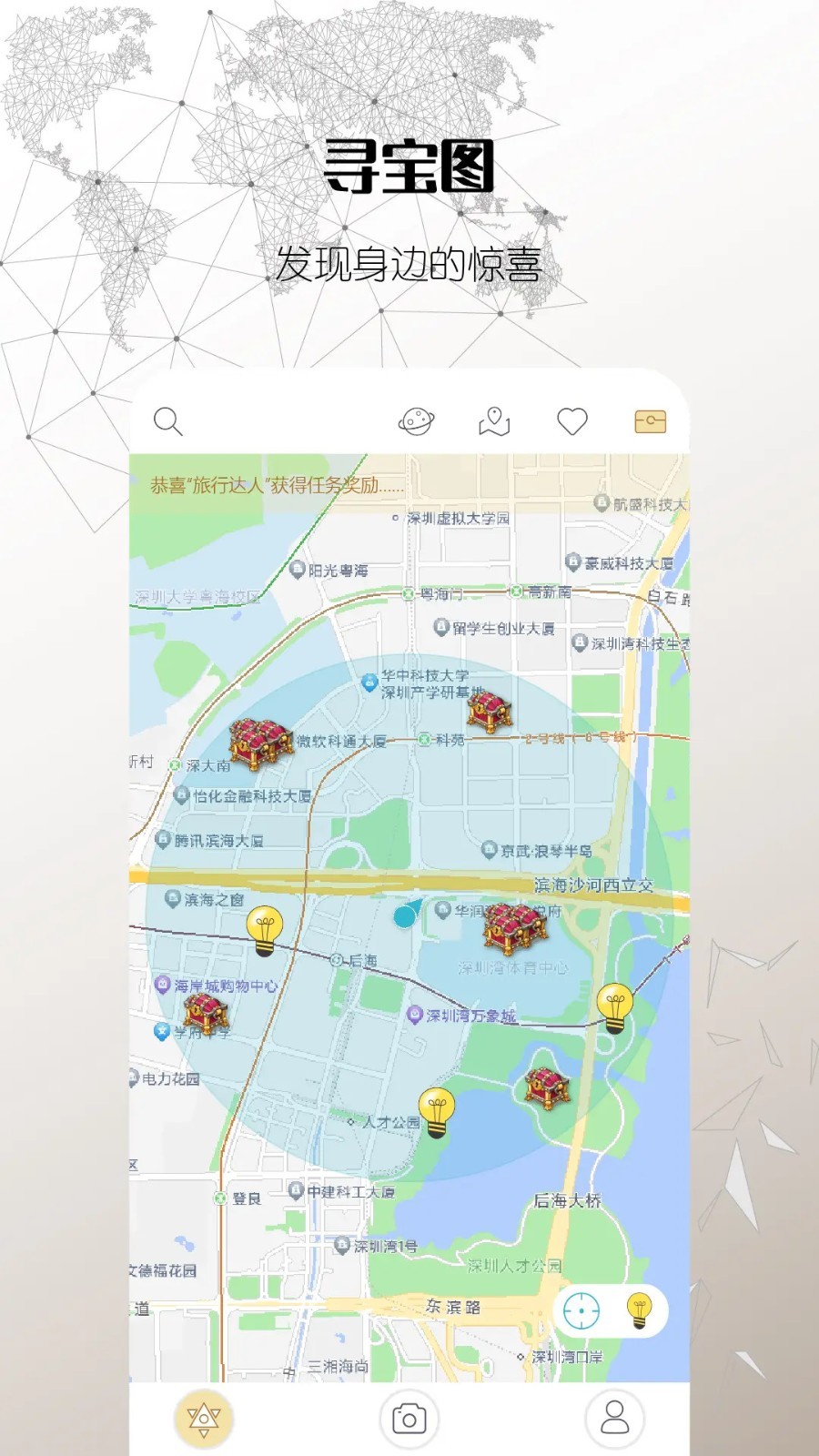Screen dimensions: 819x1456
Task: Open favorites via the heart icon
Action: [x=571, y=420]
